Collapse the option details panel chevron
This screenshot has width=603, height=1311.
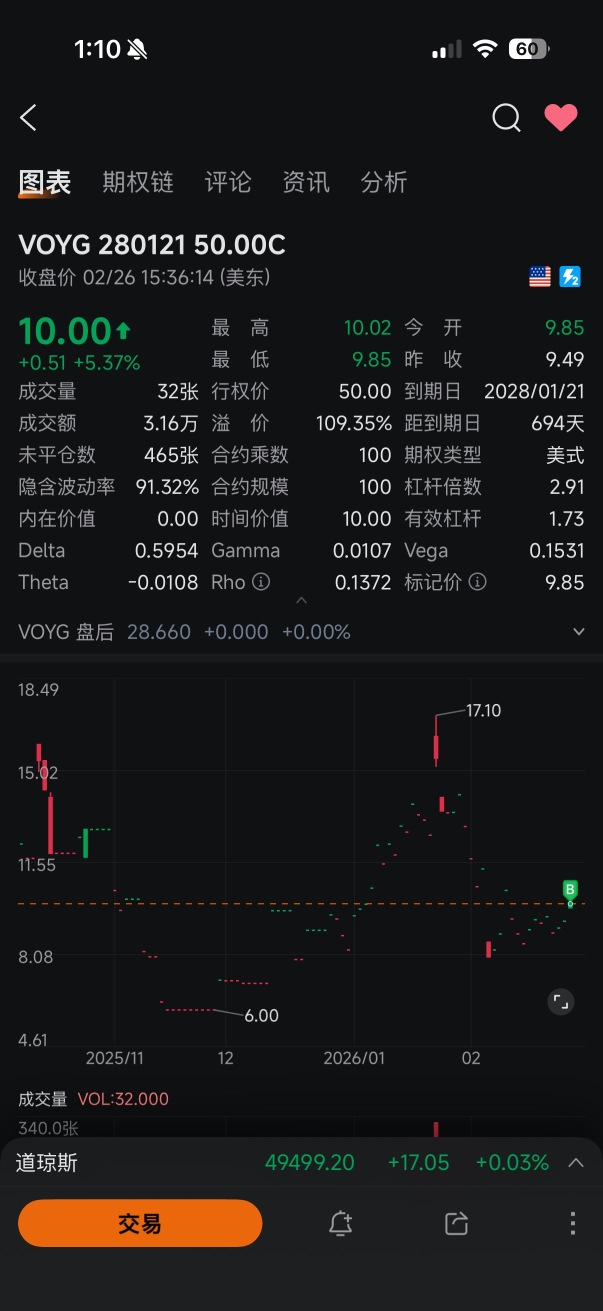[301, 601]
